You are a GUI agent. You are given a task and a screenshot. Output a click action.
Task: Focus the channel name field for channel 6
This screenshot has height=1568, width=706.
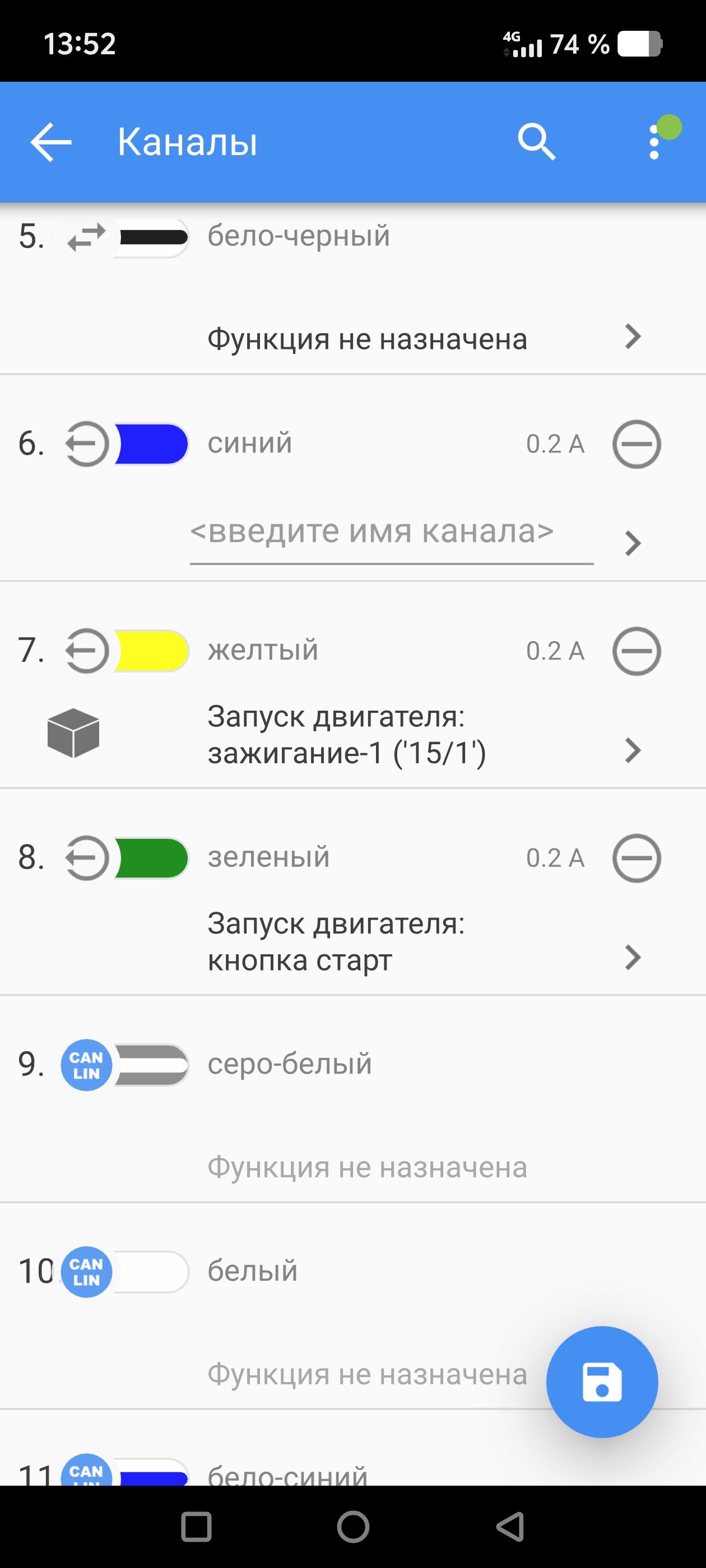pyautogui.click(x=390, y=533)
